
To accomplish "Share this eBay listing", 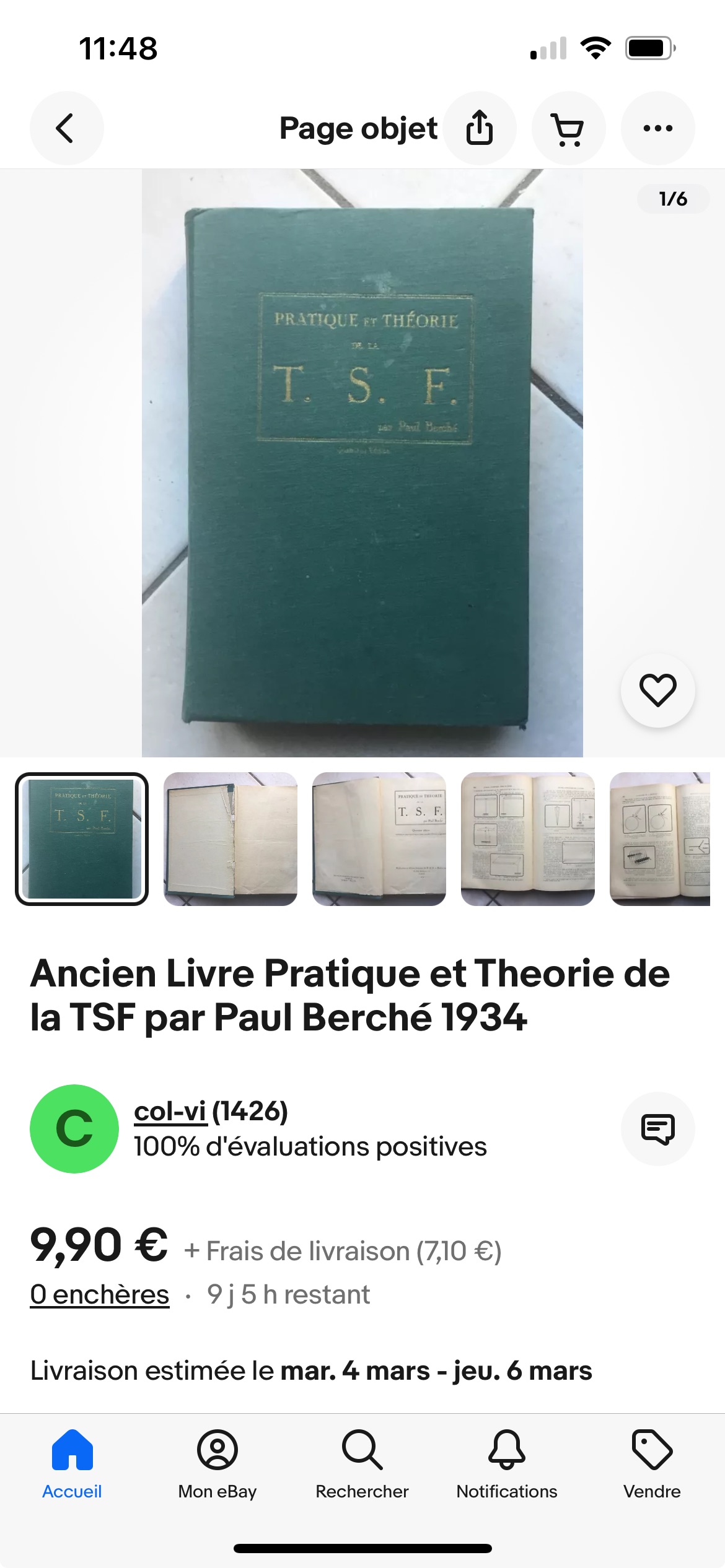I will [480, 128].
